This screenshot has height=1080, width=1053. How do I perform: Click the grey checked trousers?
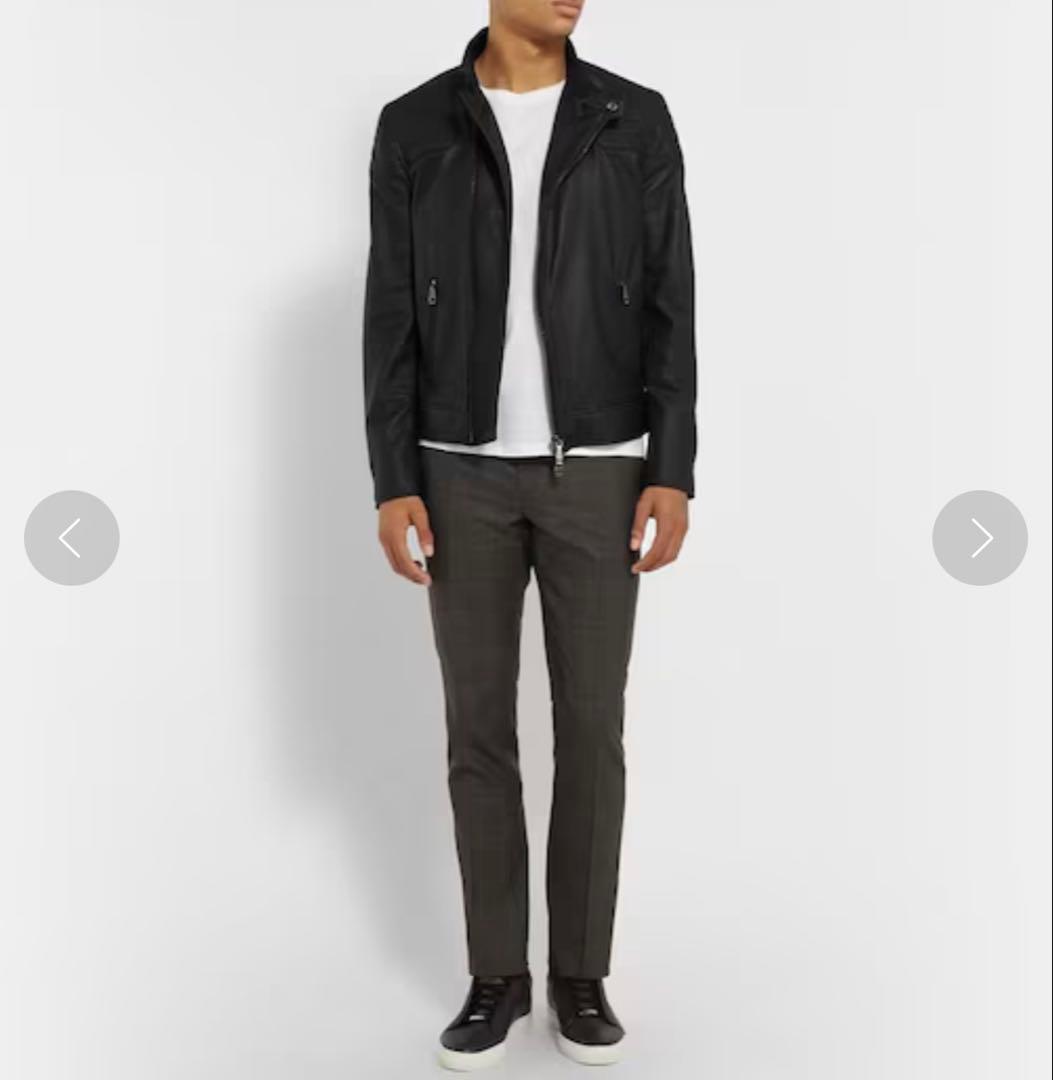tap(530, 700)
